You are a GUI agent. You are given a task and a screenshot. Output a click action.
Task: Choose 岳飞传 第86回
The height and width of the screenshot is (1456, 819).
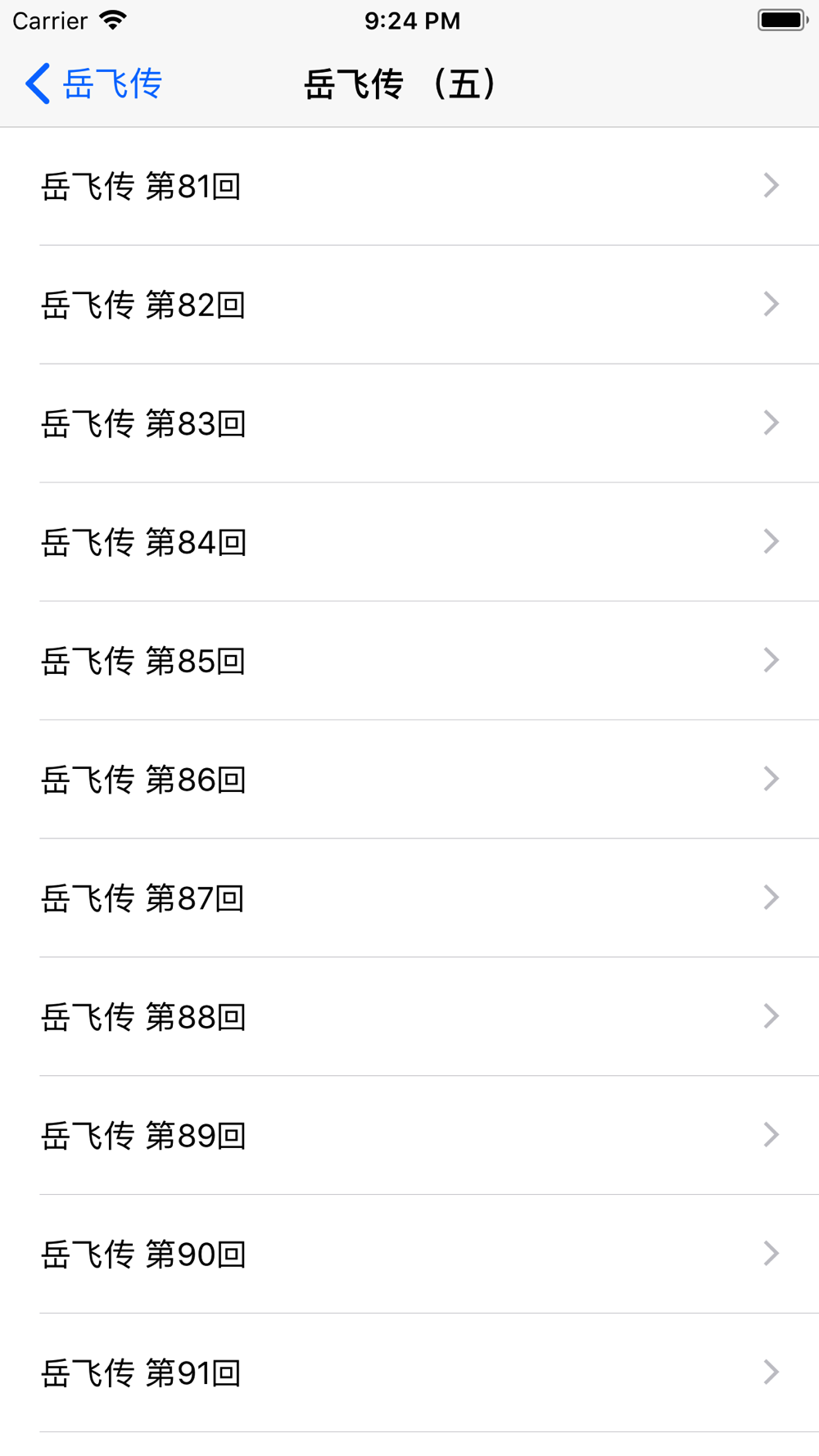coord(409,780)
